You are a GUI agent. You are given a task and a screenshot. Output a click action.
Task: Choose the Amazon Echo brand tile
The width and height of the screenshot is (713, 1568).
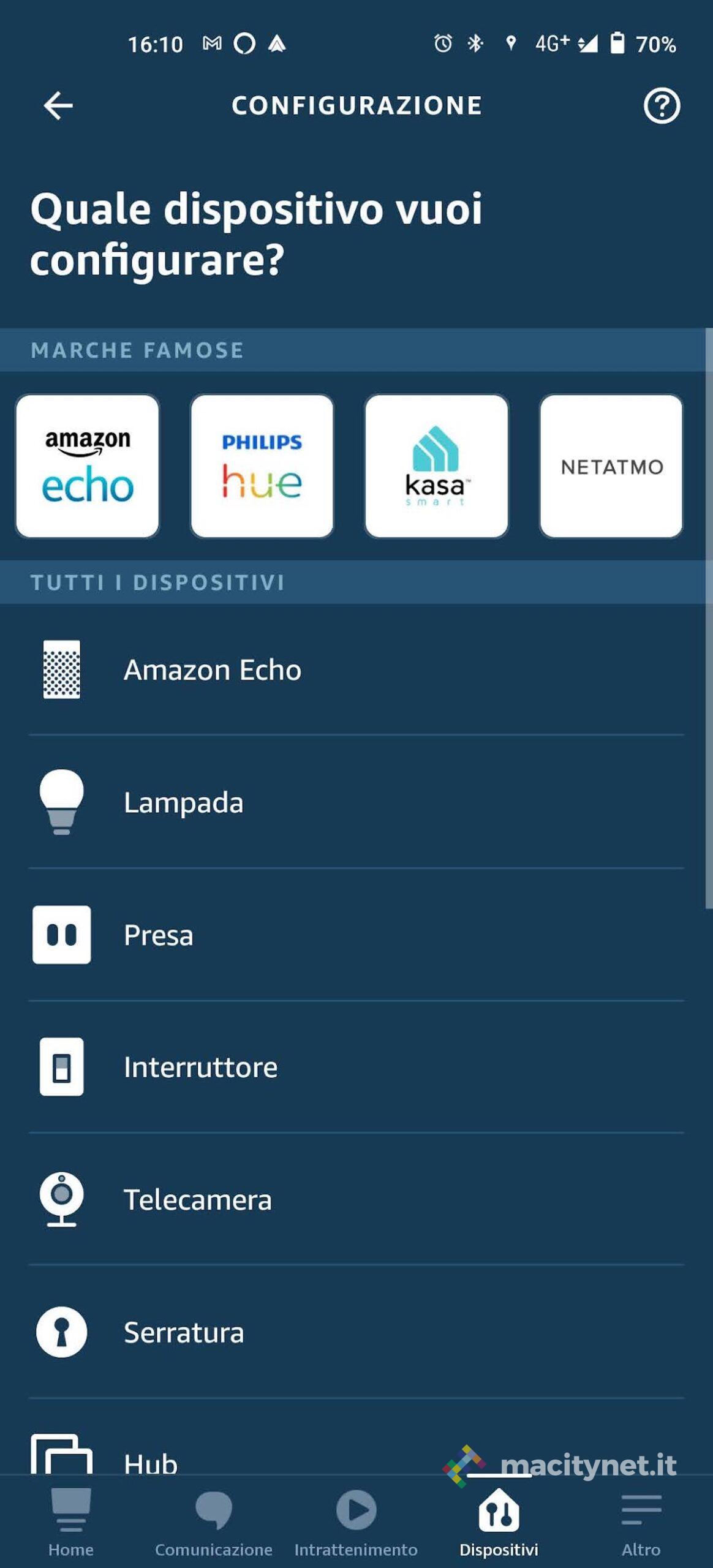(x=88, y=466)
